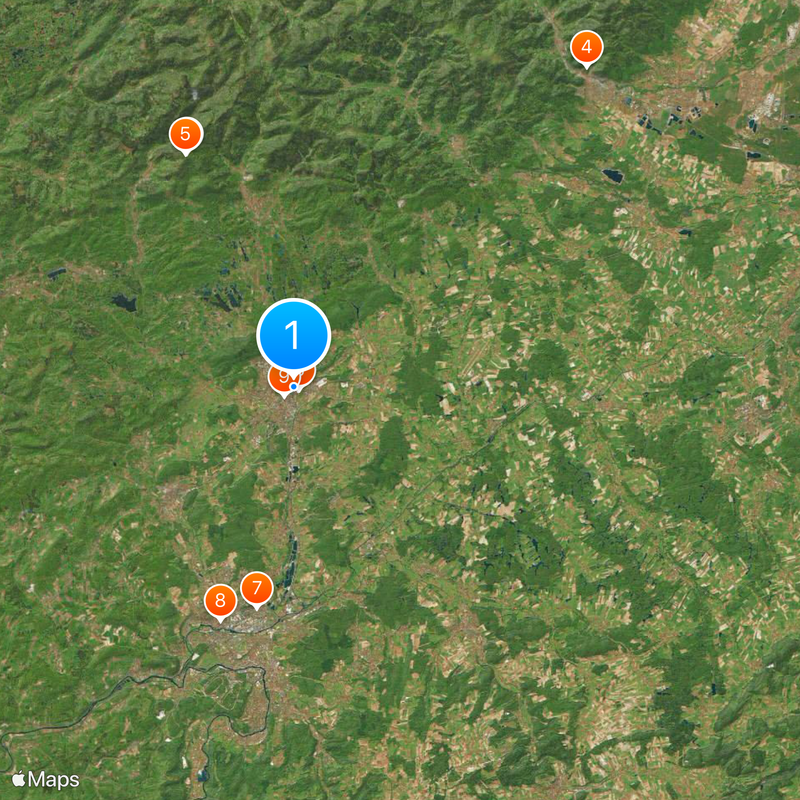This screenshot has width=800, height=800.
Task: Select orange map pin number 7
Action: click(x=257, y=587)
